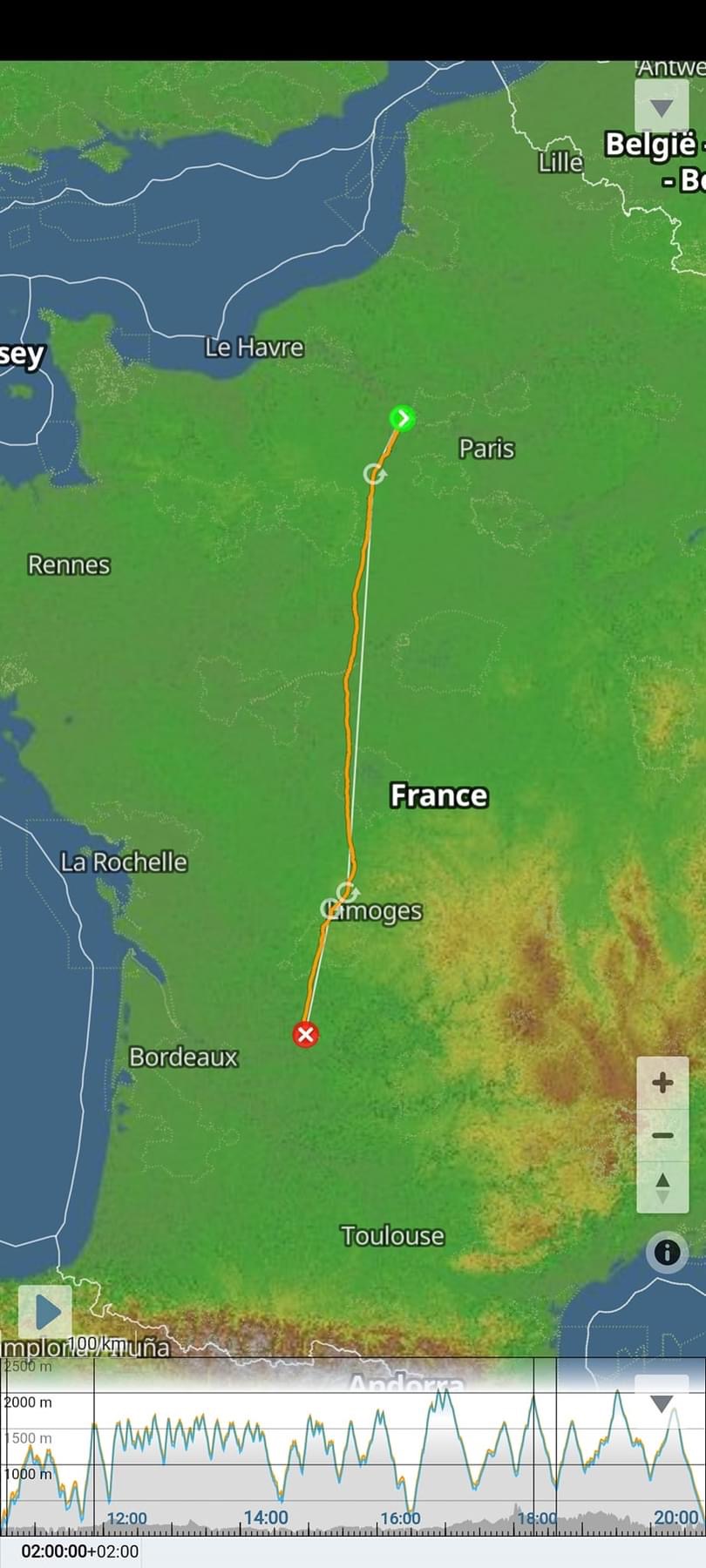The width and height of the screenshot is (706, 1568).
Task: Open the map info button
Action: [x=667, y=1253]
